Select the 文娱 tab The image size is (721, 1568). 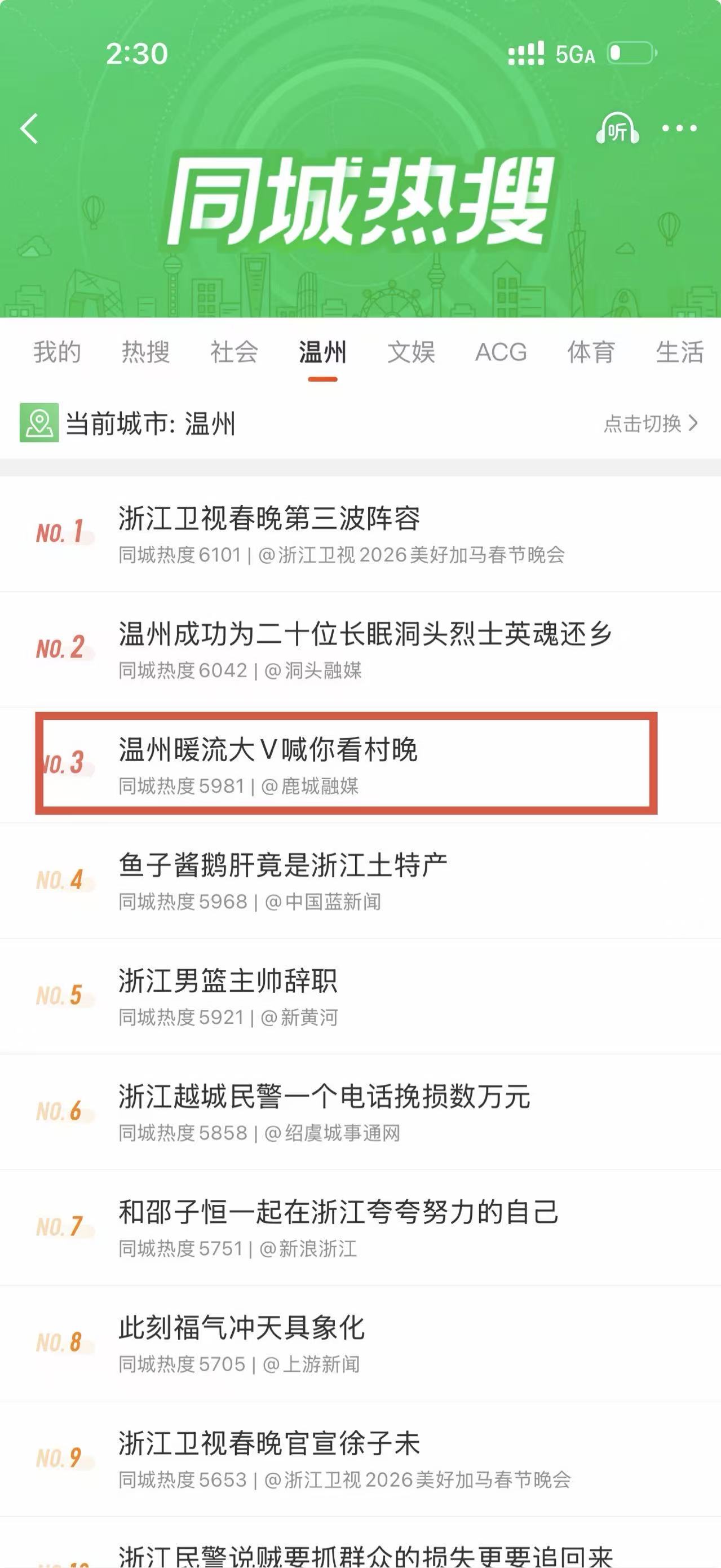point(412,352)
